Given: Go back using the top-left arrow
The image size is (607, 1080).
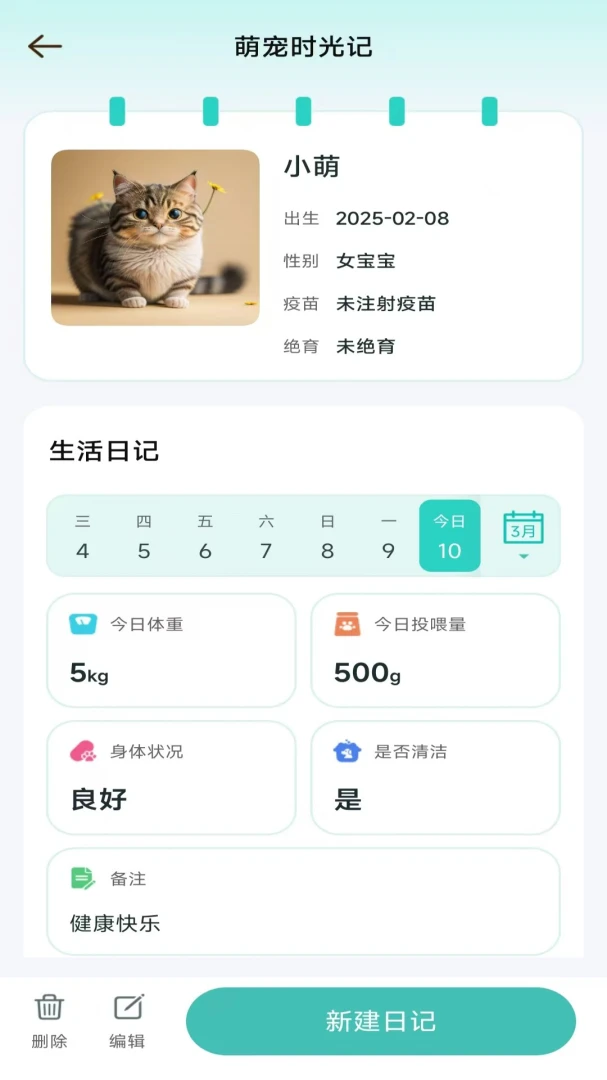Looking at the screenshot, I should (x=45, y=47).
